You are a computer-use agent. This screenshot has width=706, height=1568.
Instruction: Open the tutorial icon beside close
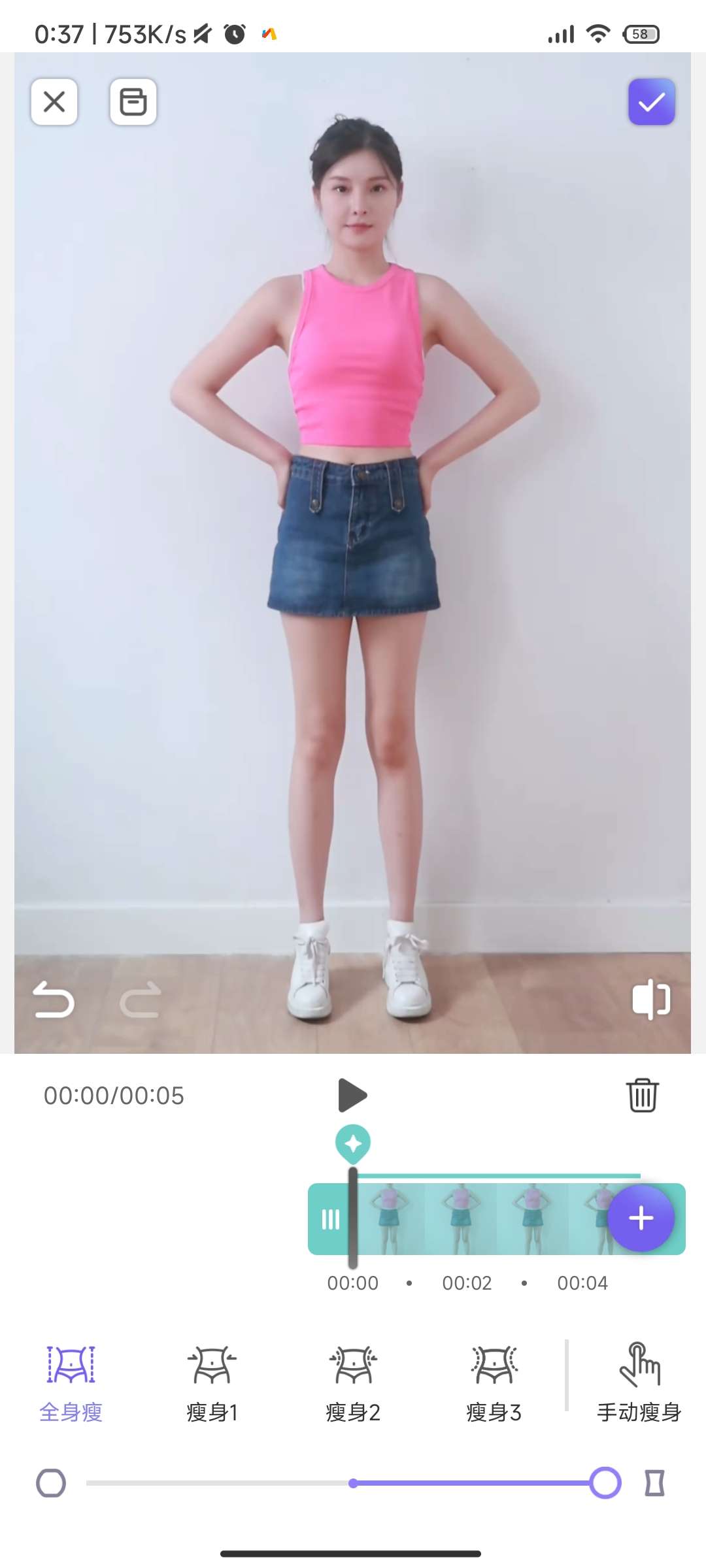pos(133,102)
